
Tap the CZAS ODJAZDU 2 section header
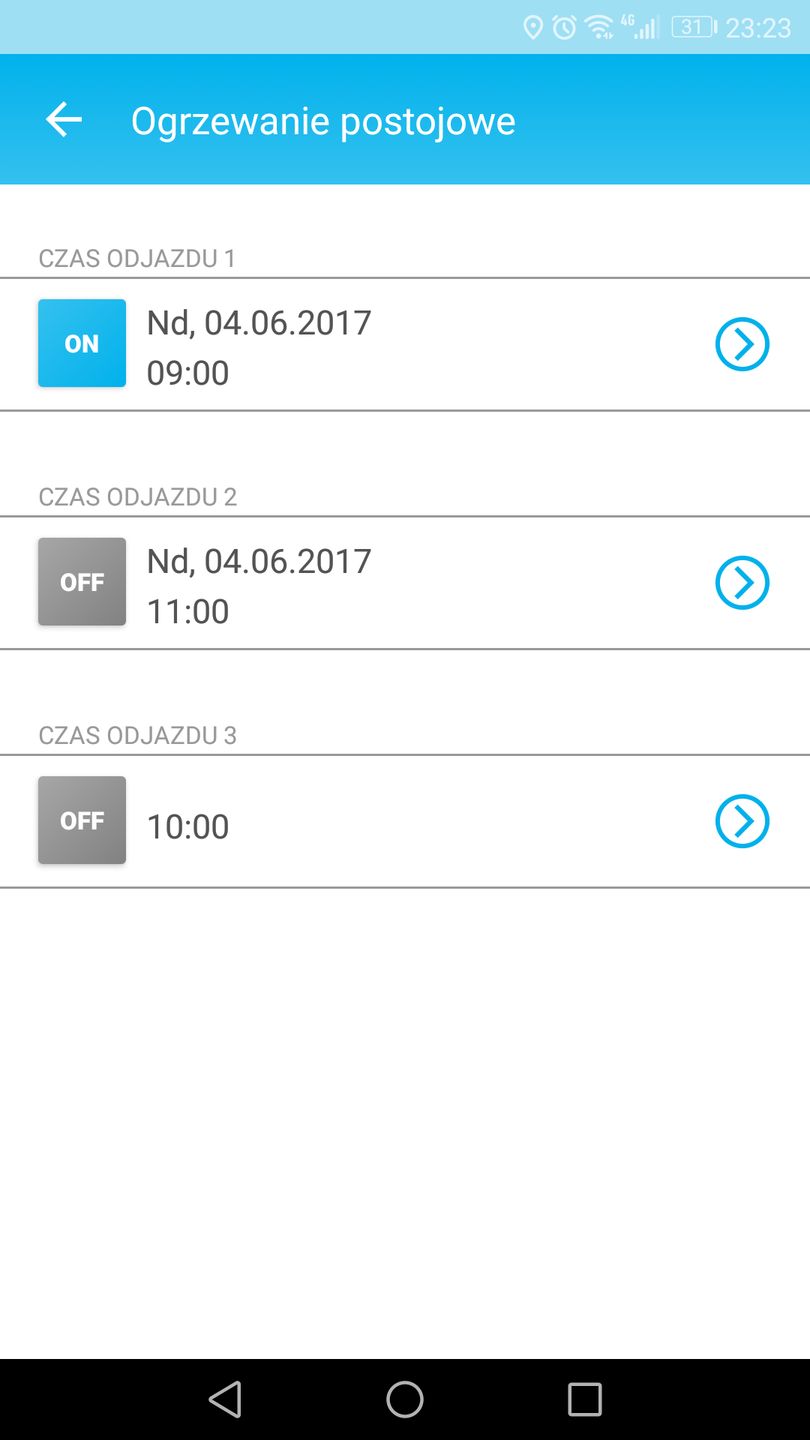(137, 496)
